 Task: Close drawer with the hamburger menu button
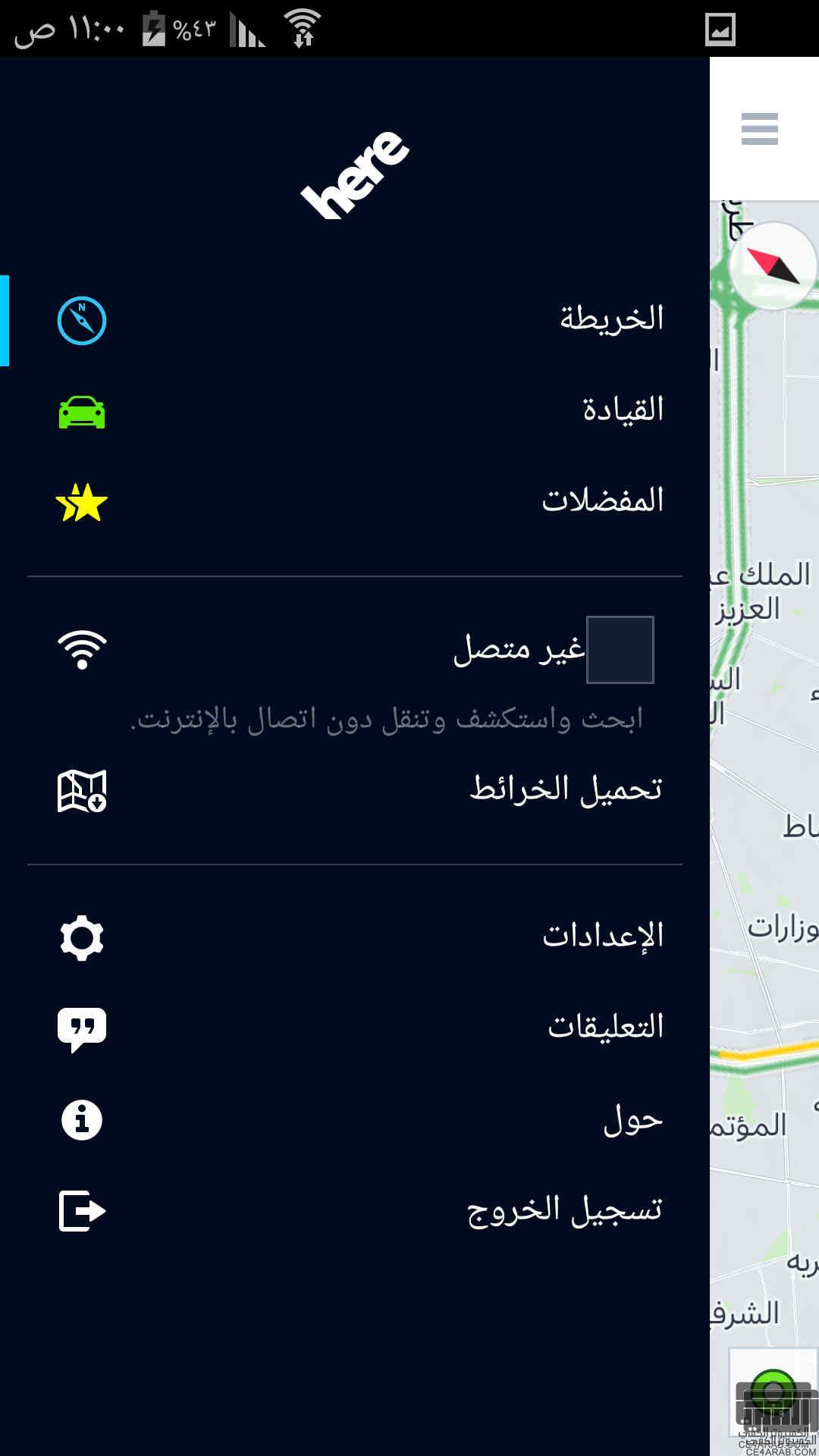point(759,129)
